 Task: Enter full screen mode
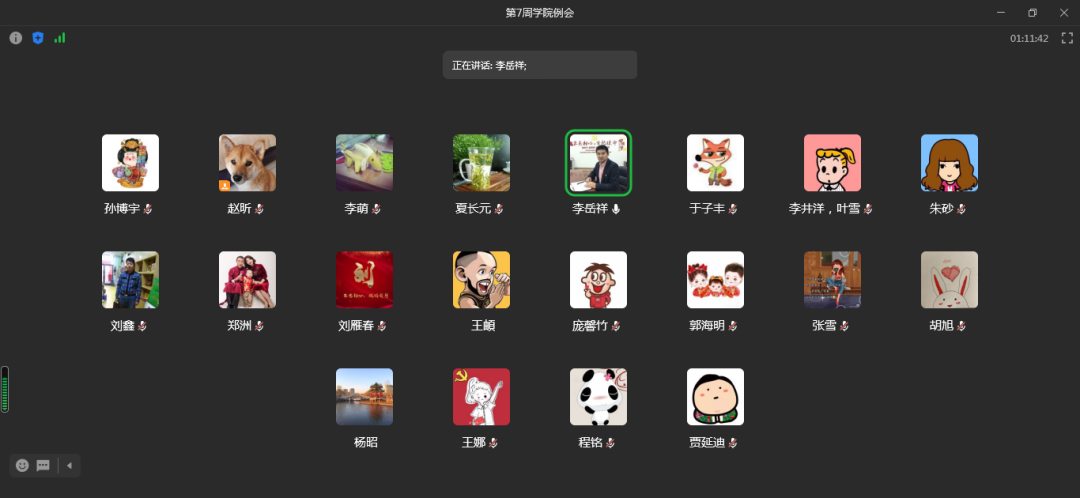[x=1067, y=38]
